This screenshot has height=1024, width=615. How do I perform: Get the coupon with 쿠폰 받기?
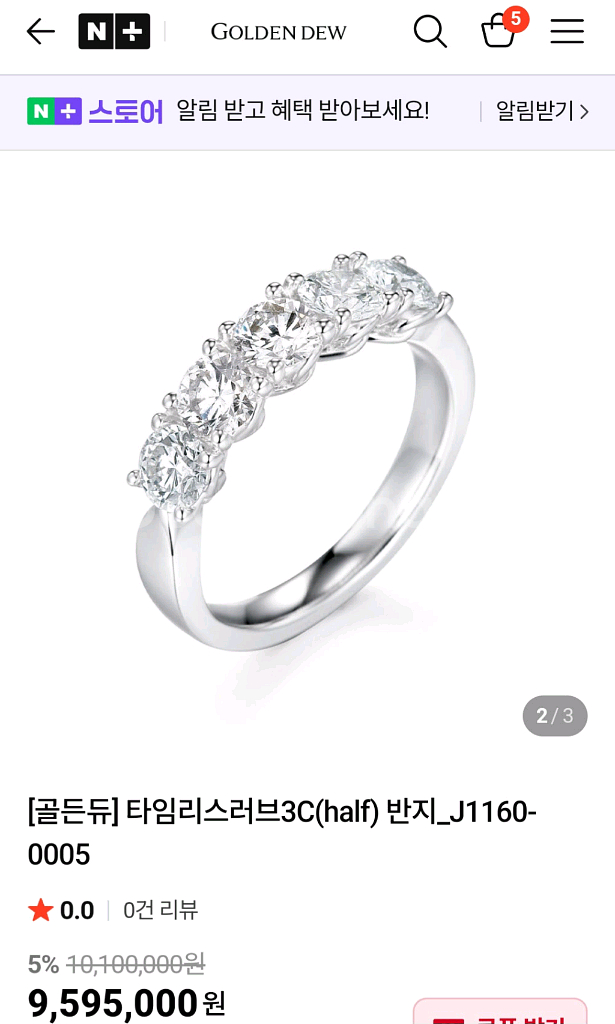point(500,1012)
